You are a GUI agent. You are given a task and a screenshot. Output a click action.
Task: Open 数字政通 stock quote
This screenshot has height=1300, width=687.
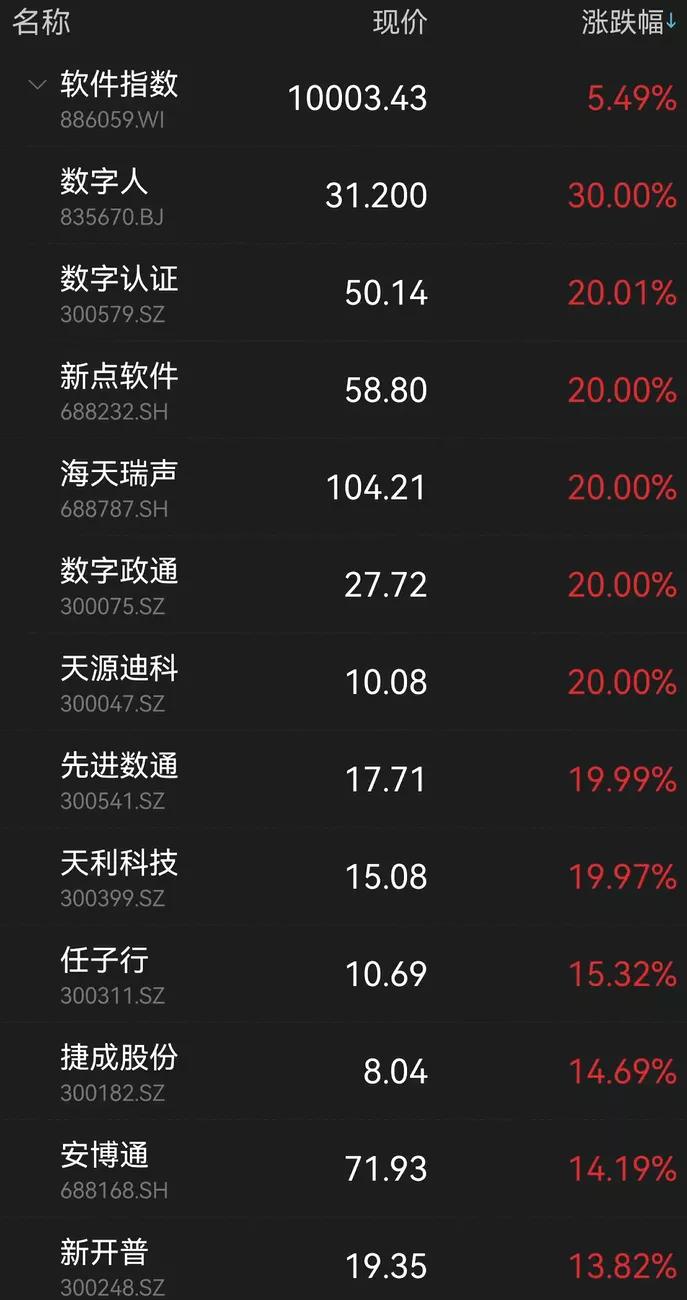click(343, 584)
